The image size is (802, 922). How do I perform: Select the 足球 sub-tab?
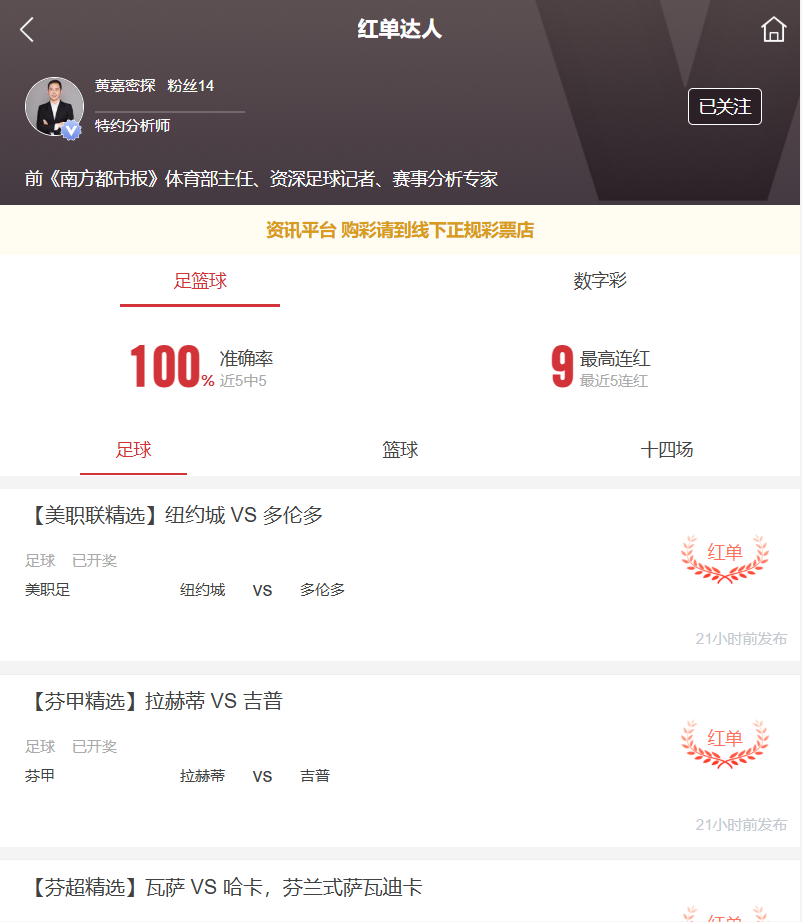click(x=133, y=450)
